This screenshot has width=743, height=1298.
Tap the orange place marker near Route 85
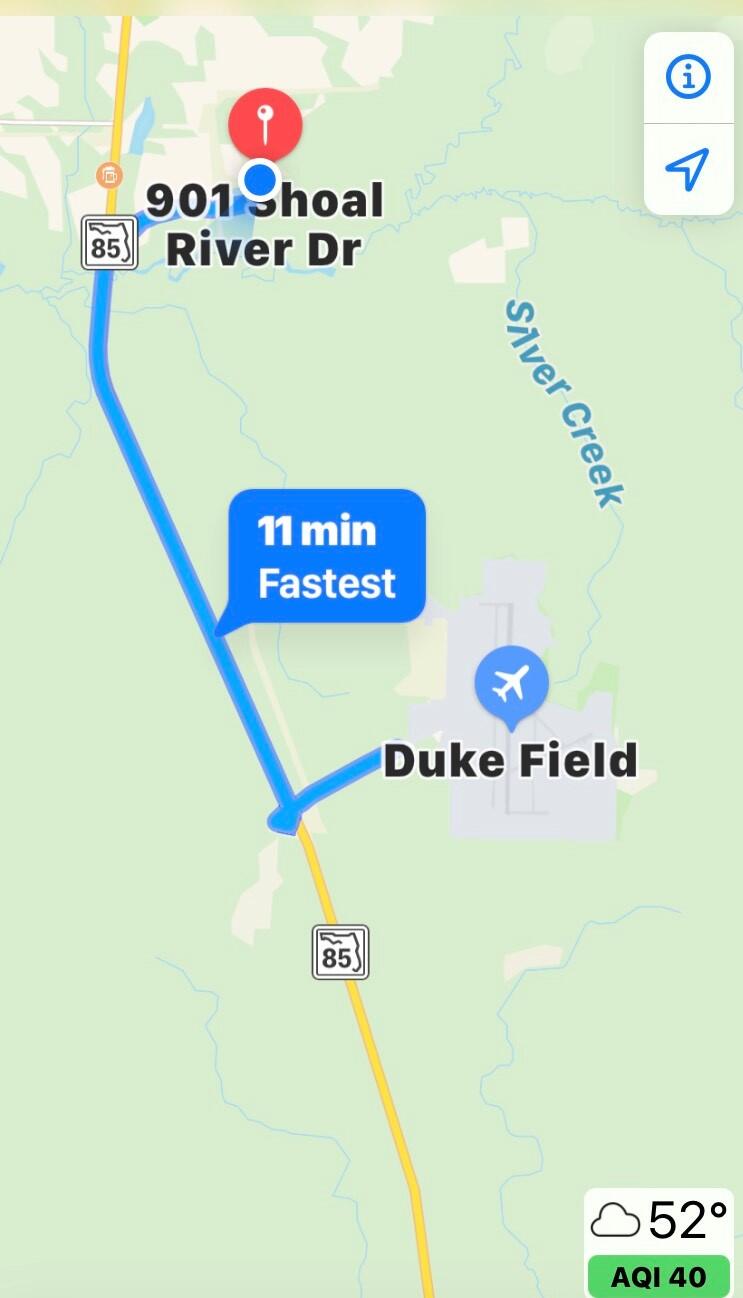(108, 176)
